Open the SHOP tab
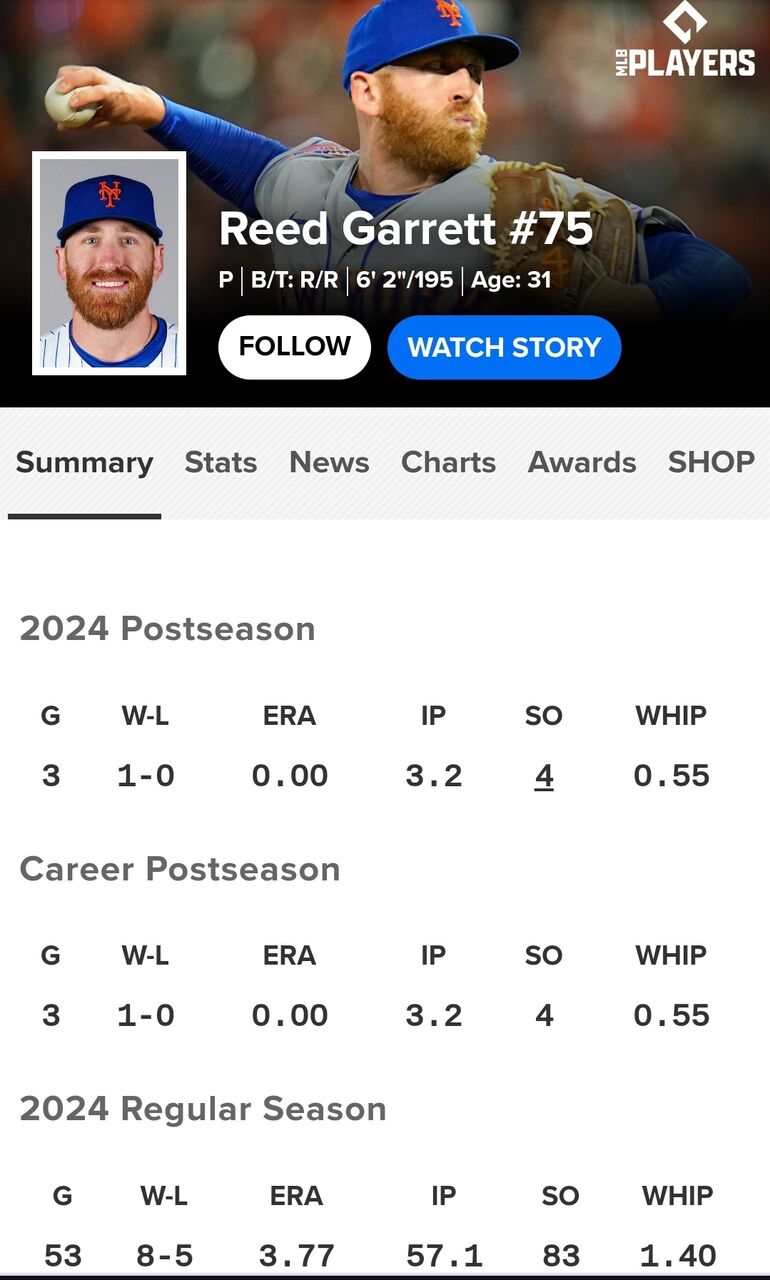The height and width of the screenshot is (1280, 770). click(711, 462)
